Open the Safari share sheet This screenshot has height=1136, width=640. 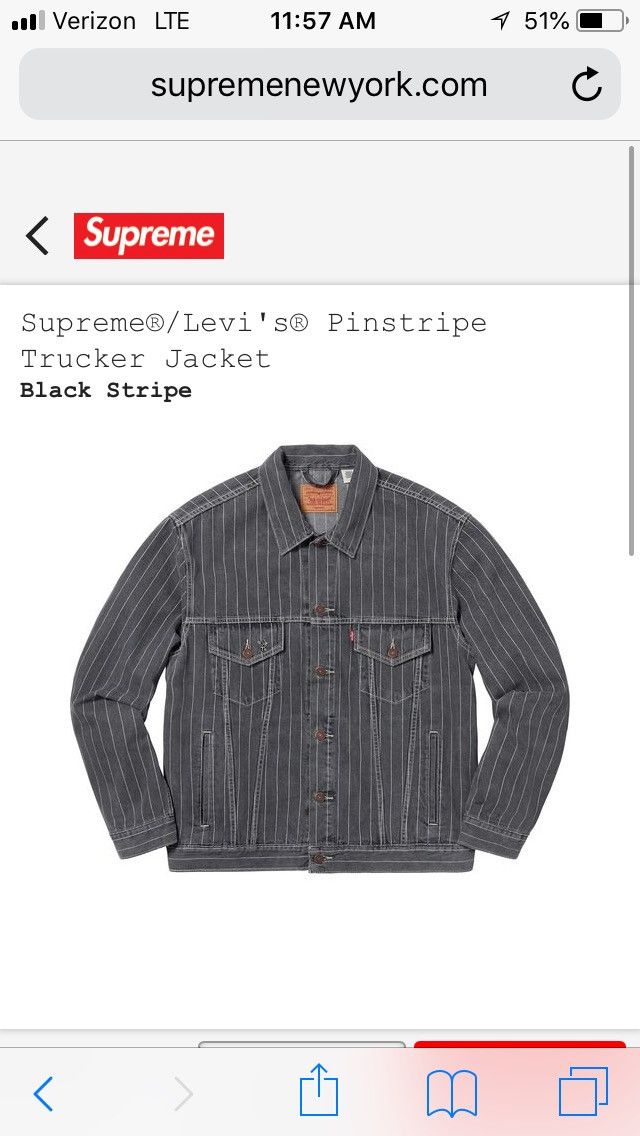tap(319, 1091)
